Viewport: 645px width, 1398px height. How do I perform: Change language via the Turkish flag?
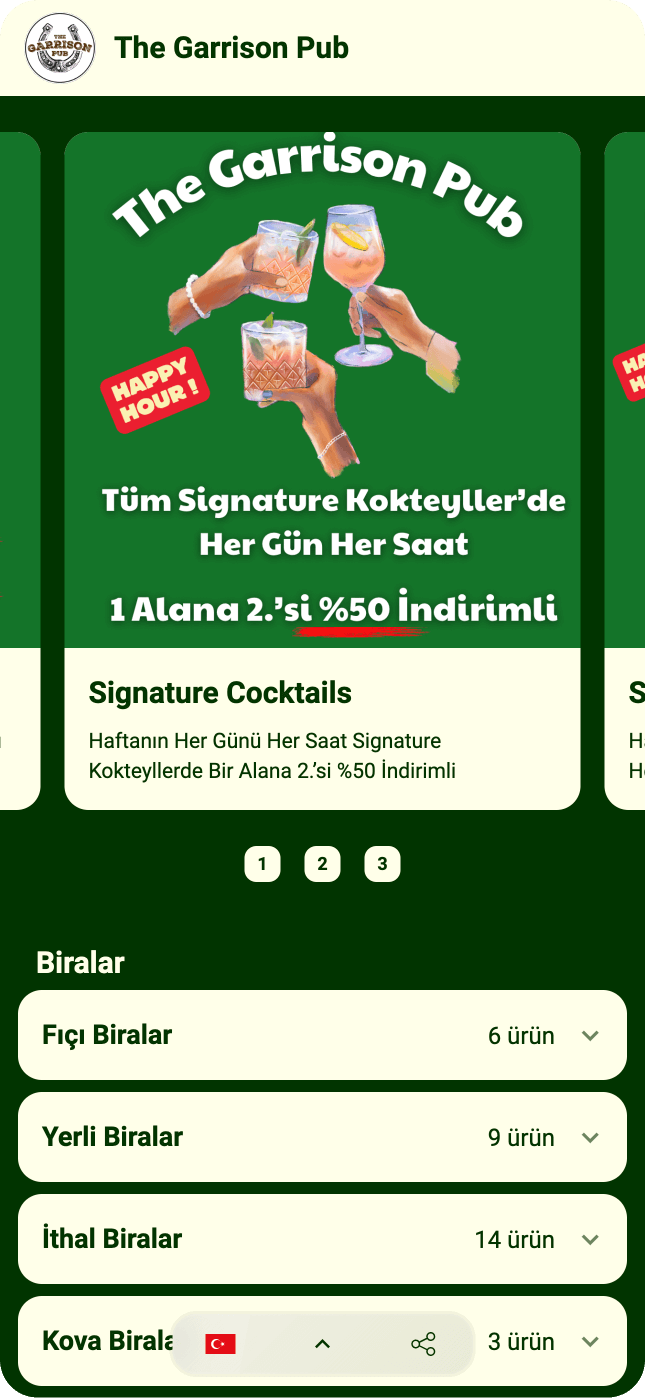click(x=220, y=1344)
